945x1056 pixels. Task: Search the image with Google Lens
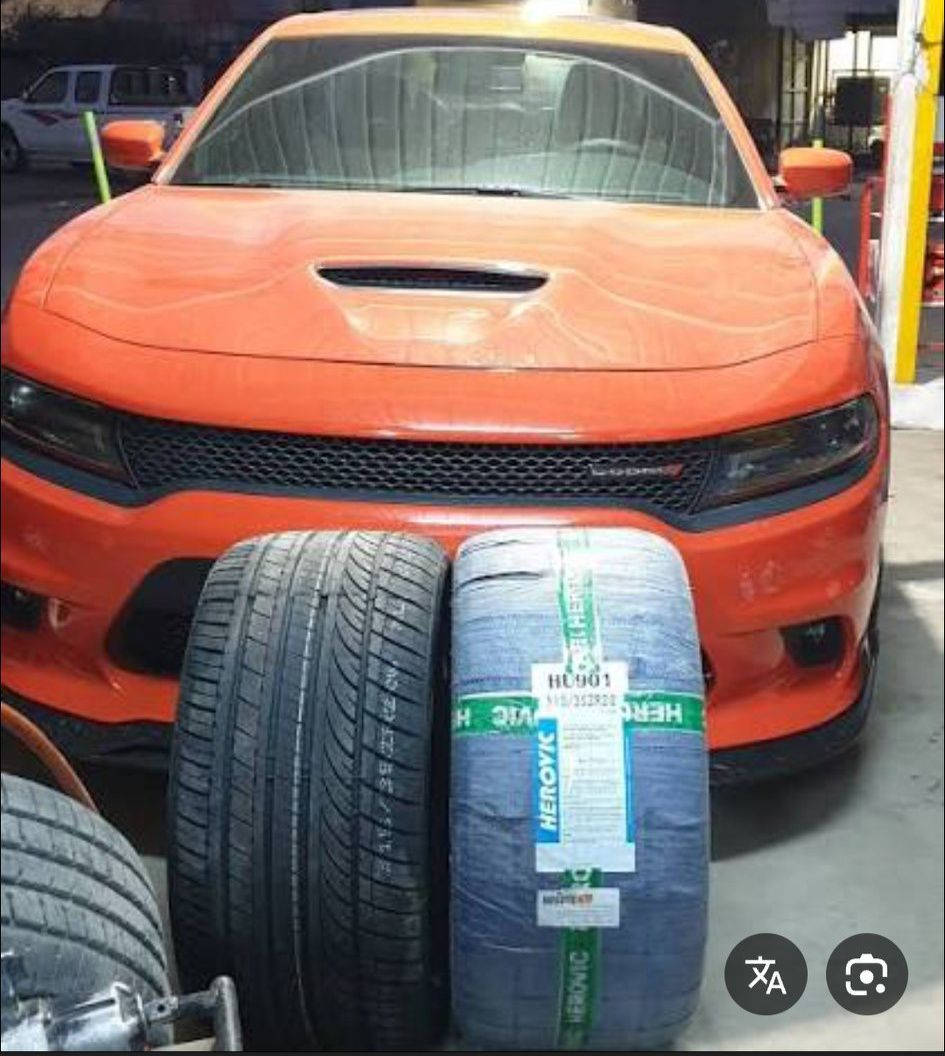[x=866, y=974]
